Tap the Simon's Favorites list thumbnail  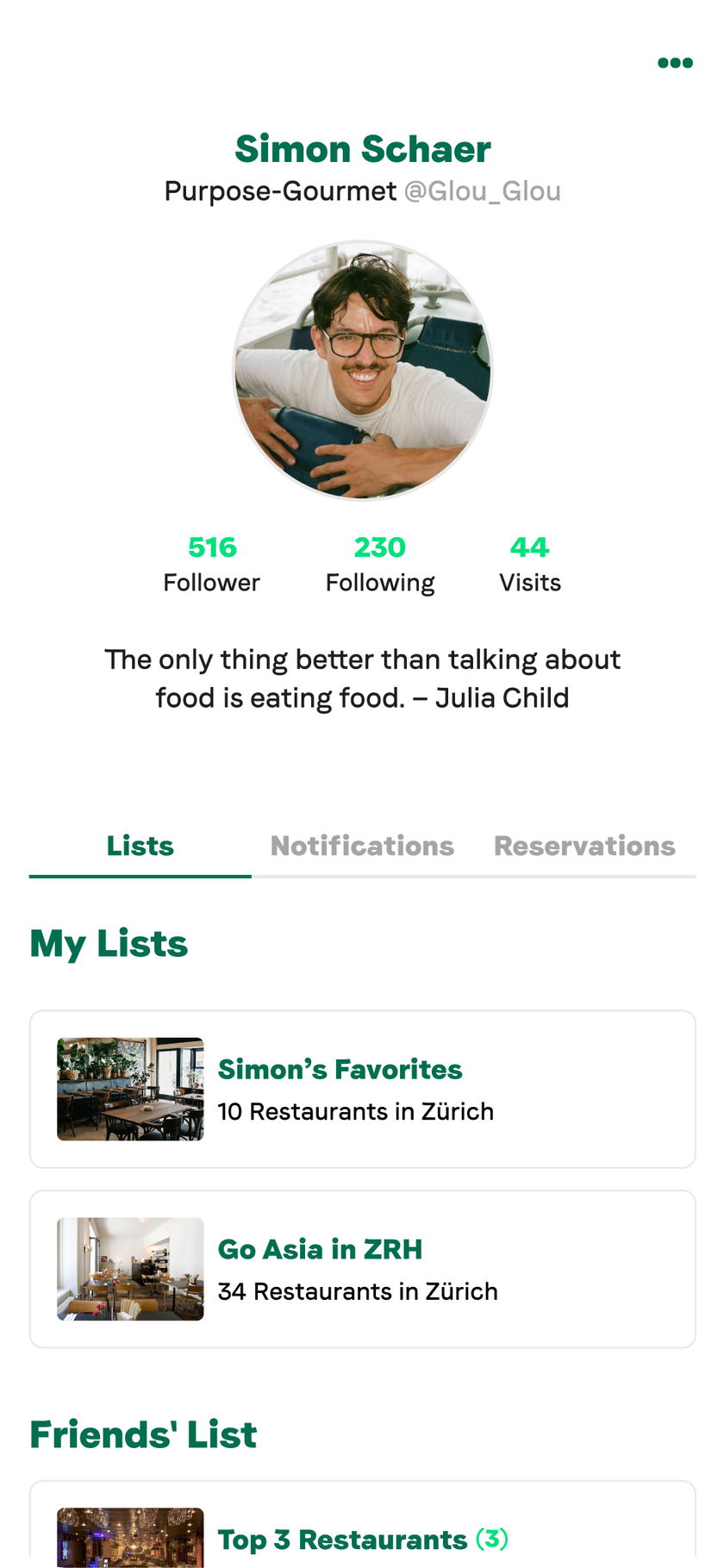[129, 1089]
